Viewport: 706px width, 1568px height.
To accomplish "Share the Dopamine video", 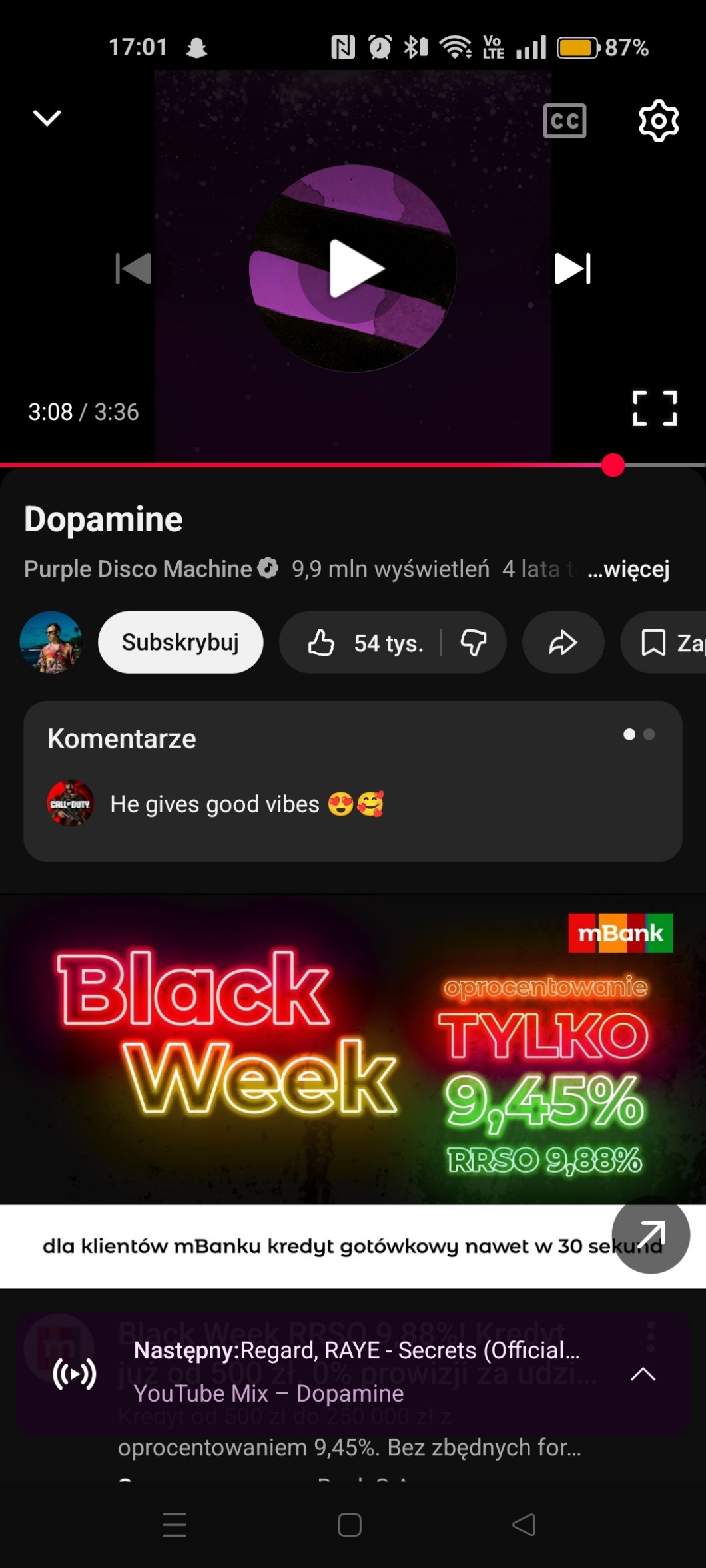I will 563,643.
